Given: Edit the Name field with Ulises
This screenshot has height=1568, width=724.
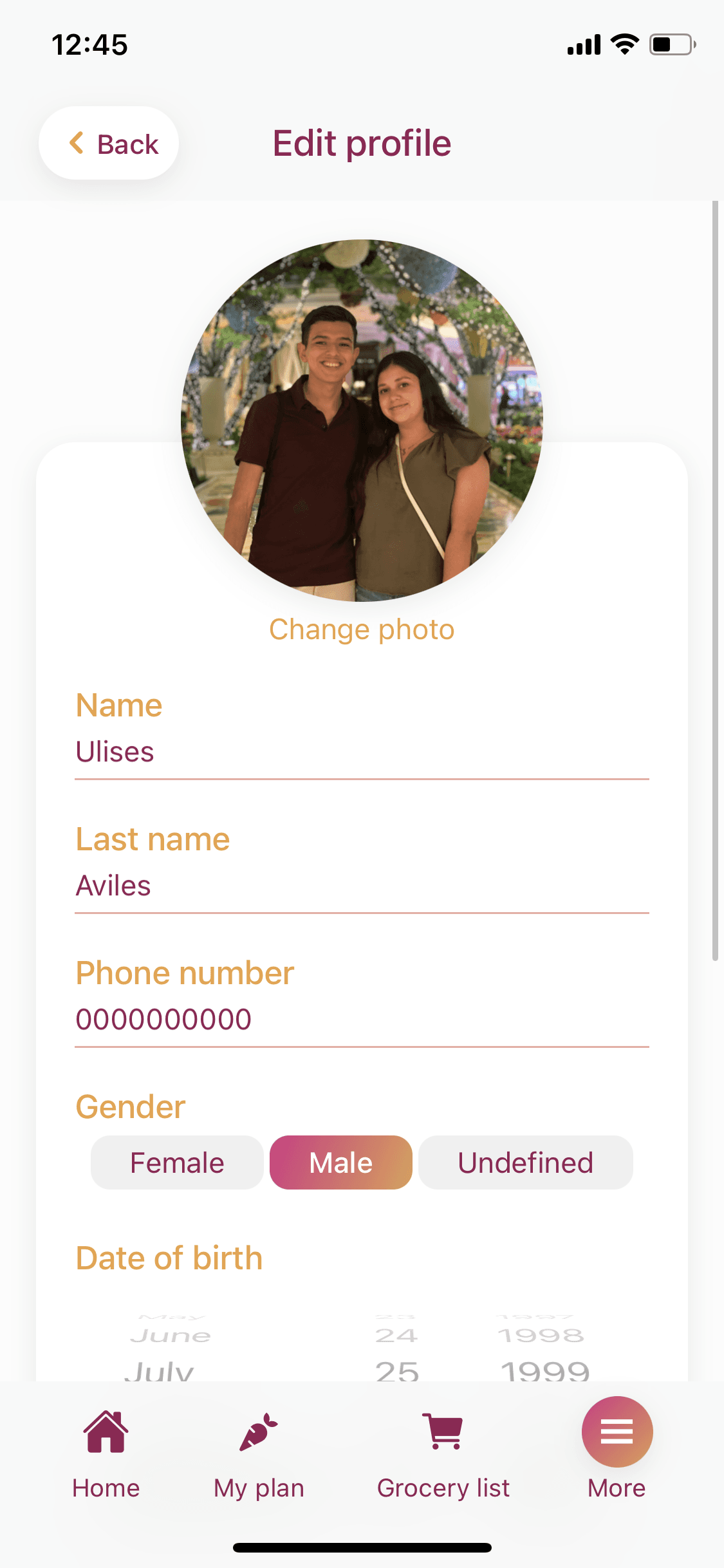Looking at the screenshot, I should pos(362,752).
